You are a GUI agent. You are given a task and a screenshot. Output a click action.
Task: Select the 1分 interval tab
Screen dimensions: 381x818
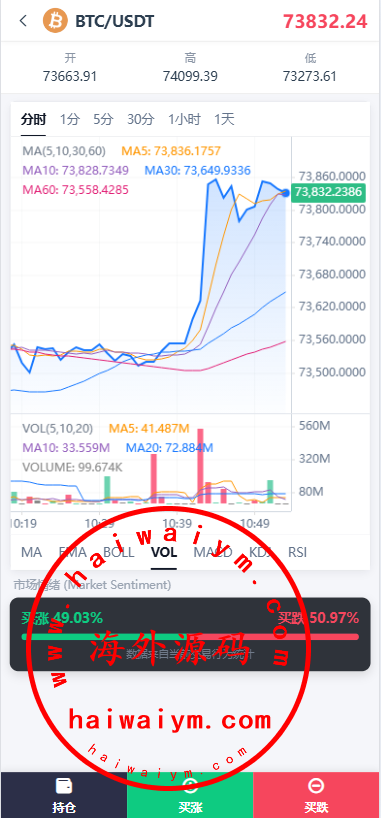click(70, 119)
